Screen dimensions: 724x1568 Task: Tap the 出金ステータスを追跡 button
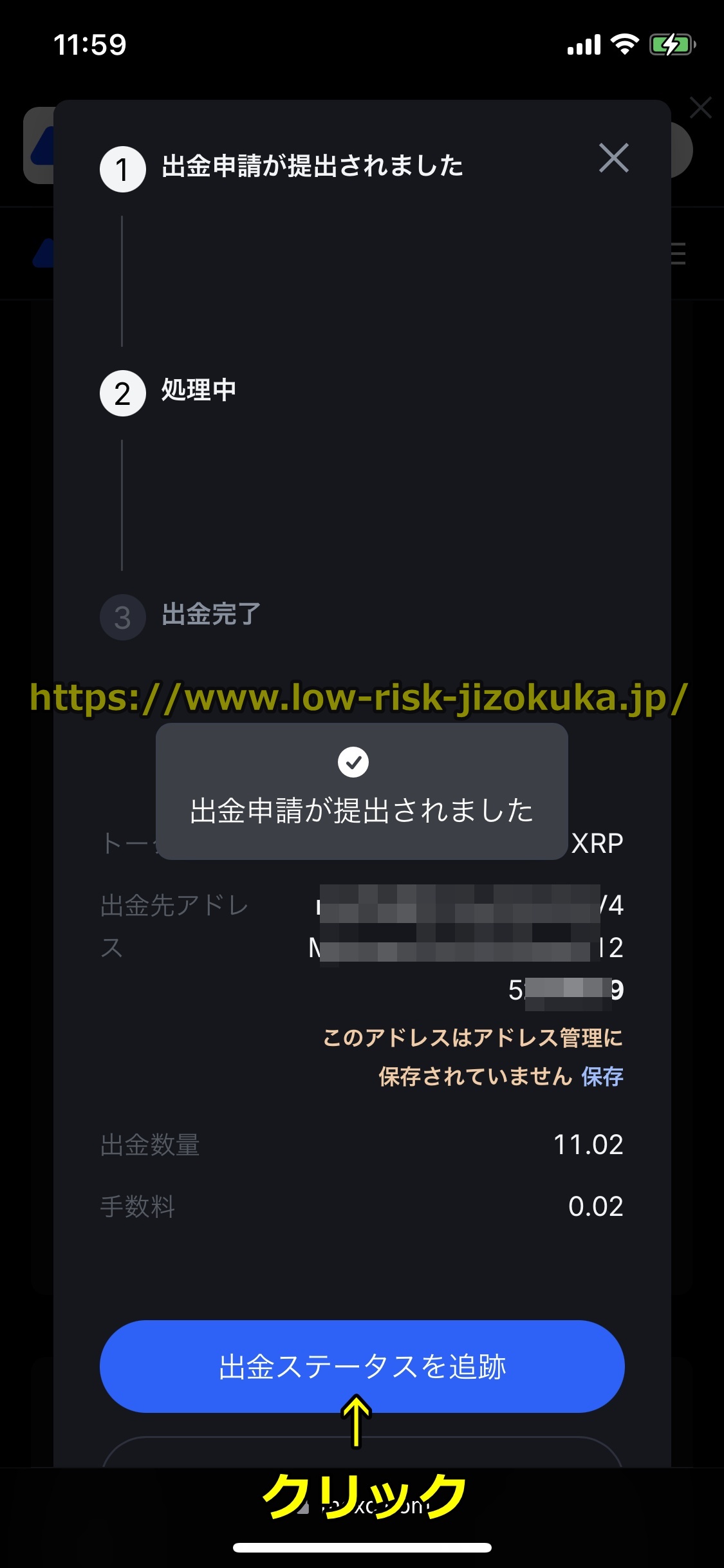(362, 1366)
